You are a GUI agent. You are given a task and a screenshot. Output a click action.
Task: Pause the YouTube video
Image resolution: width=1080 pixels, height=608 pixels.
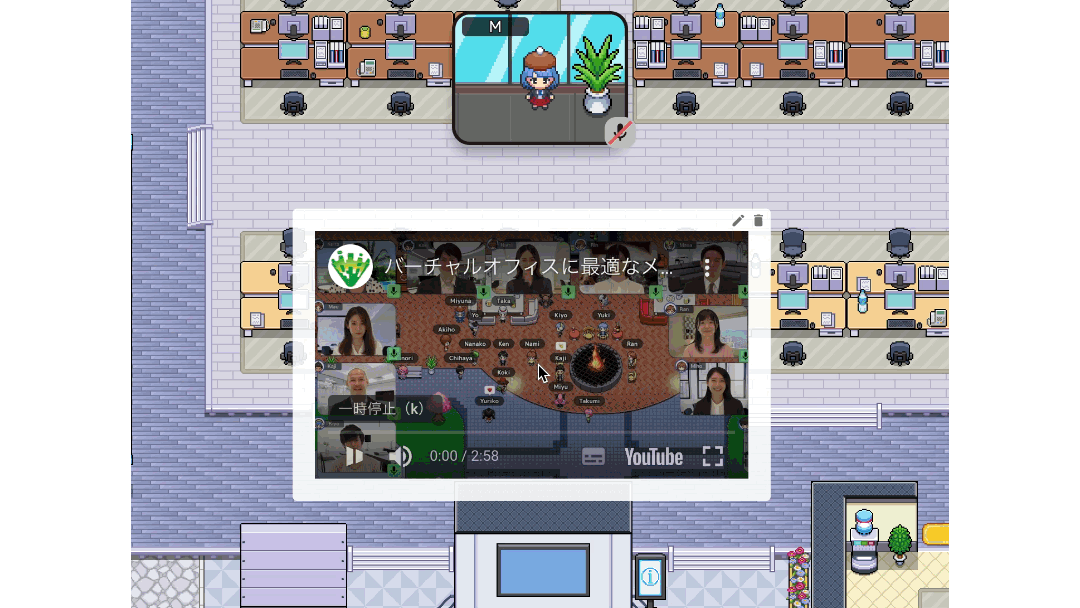coord(354,457)
